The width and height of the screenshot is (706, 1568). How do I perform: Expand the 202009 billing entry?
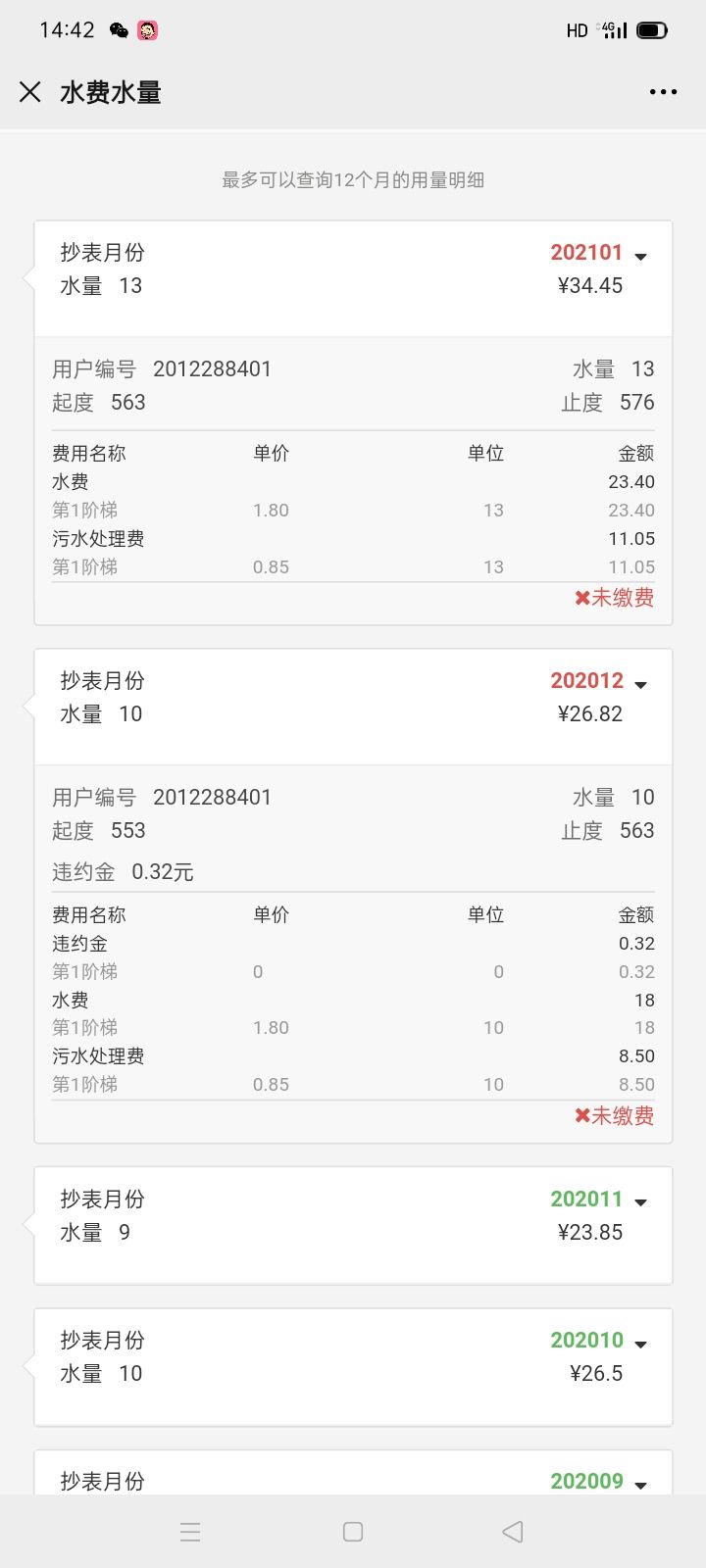[641, 1486]
